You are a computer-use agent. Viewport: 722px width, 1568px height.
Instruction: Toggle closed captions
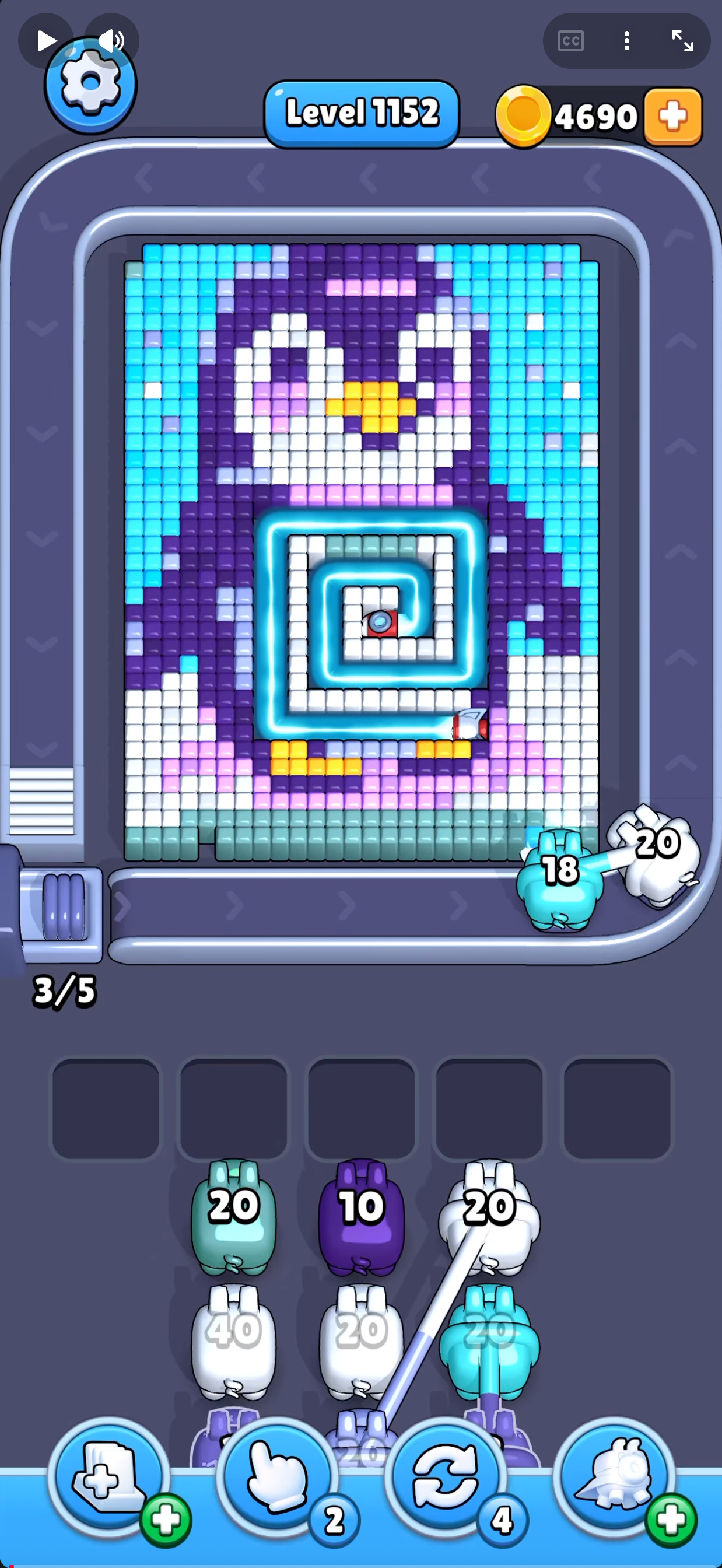(x=570, y=41)
